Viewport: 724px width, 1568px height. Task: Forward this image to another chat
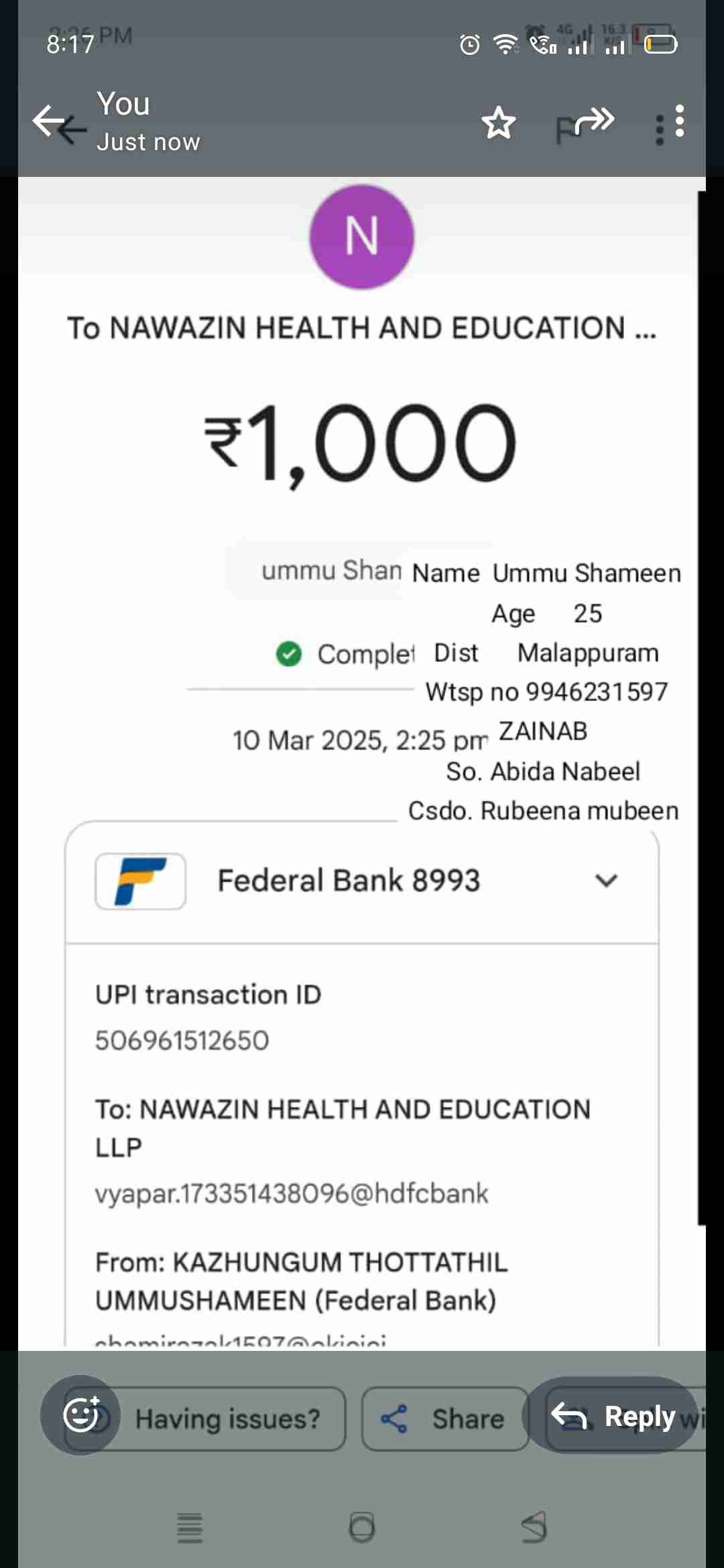coord(593,121)
